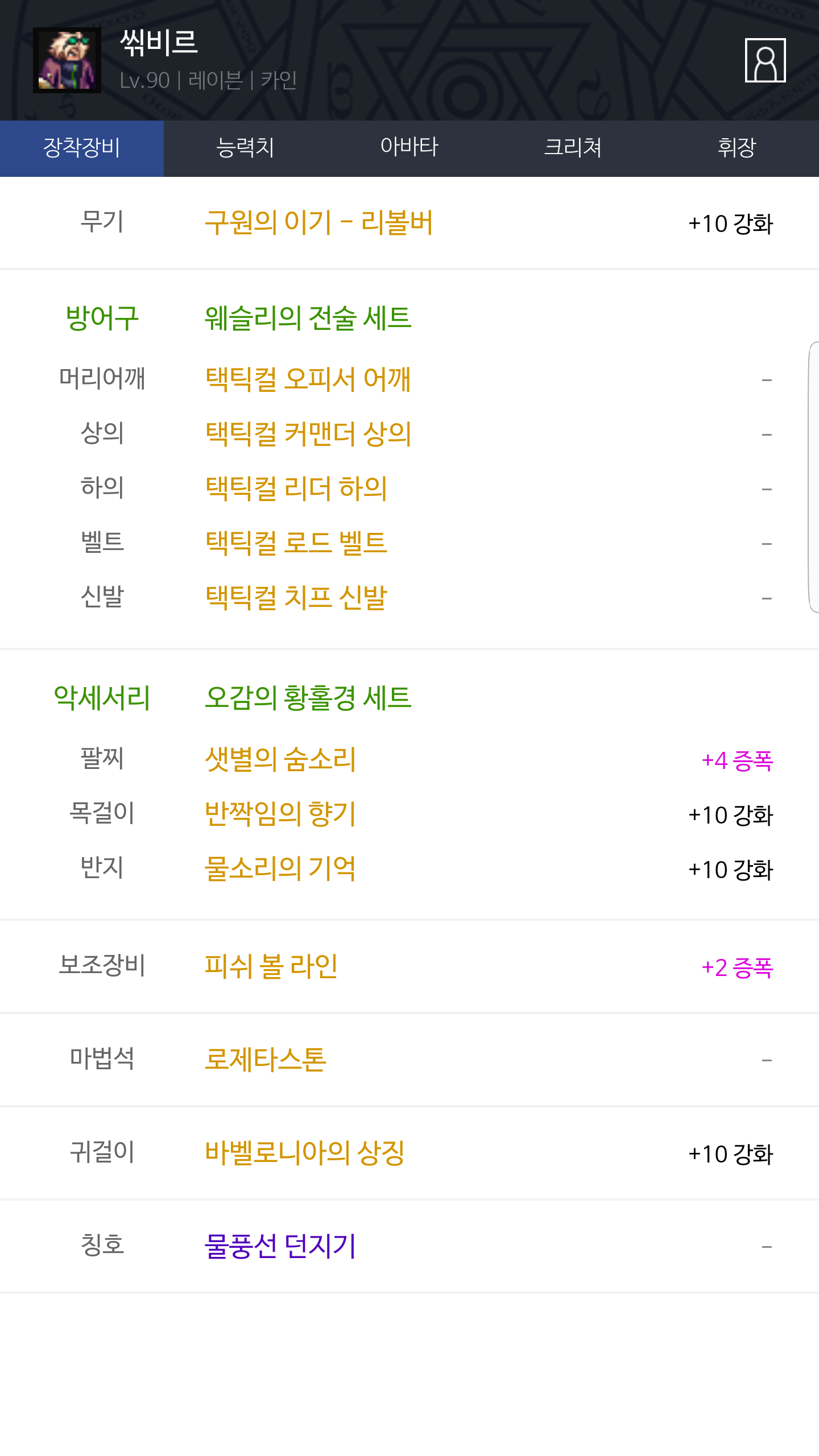View the 택틱컬 치프 신발 item
Viewport: 819px width, 1456px height.
click(x=296, y=597)
